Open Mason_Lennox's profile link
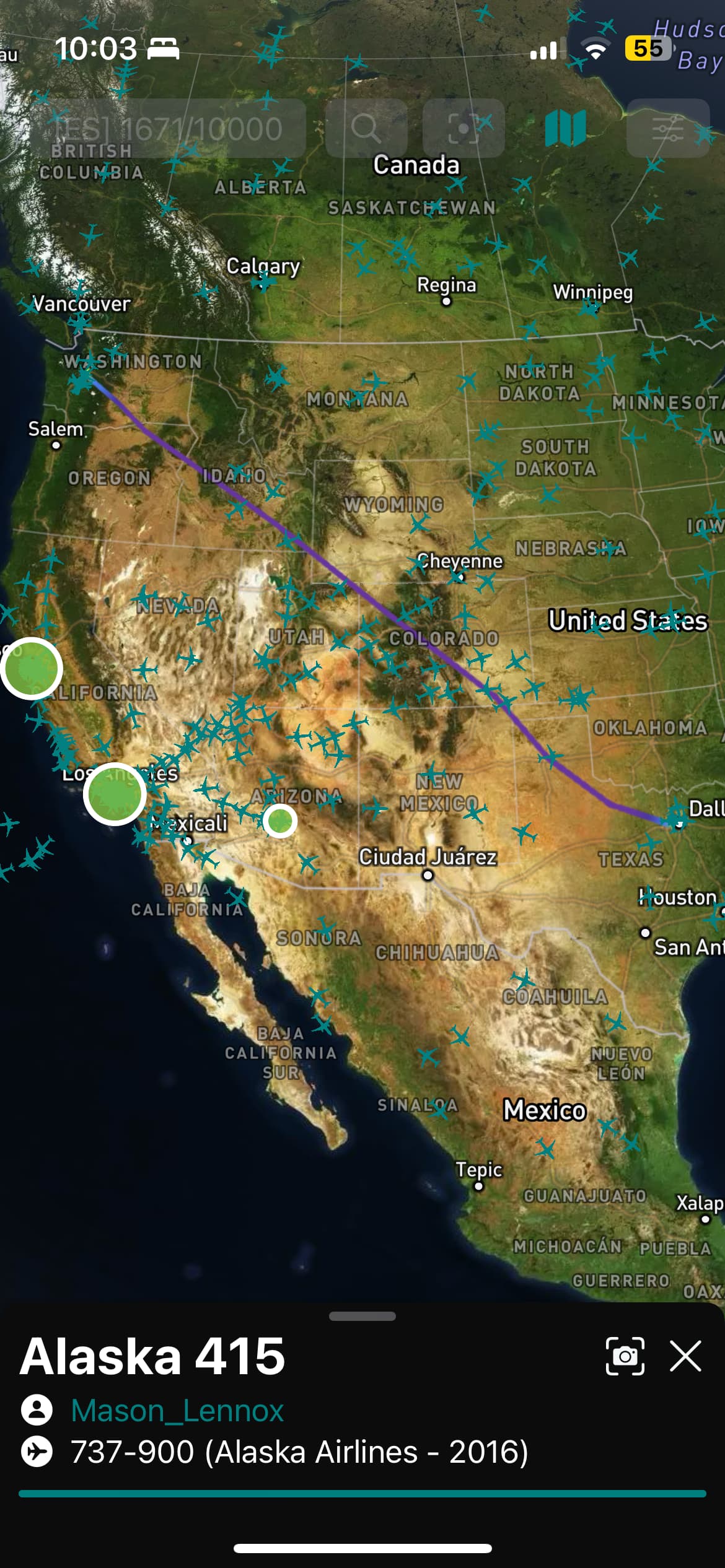725x1568 pixels. [177, 1411]
